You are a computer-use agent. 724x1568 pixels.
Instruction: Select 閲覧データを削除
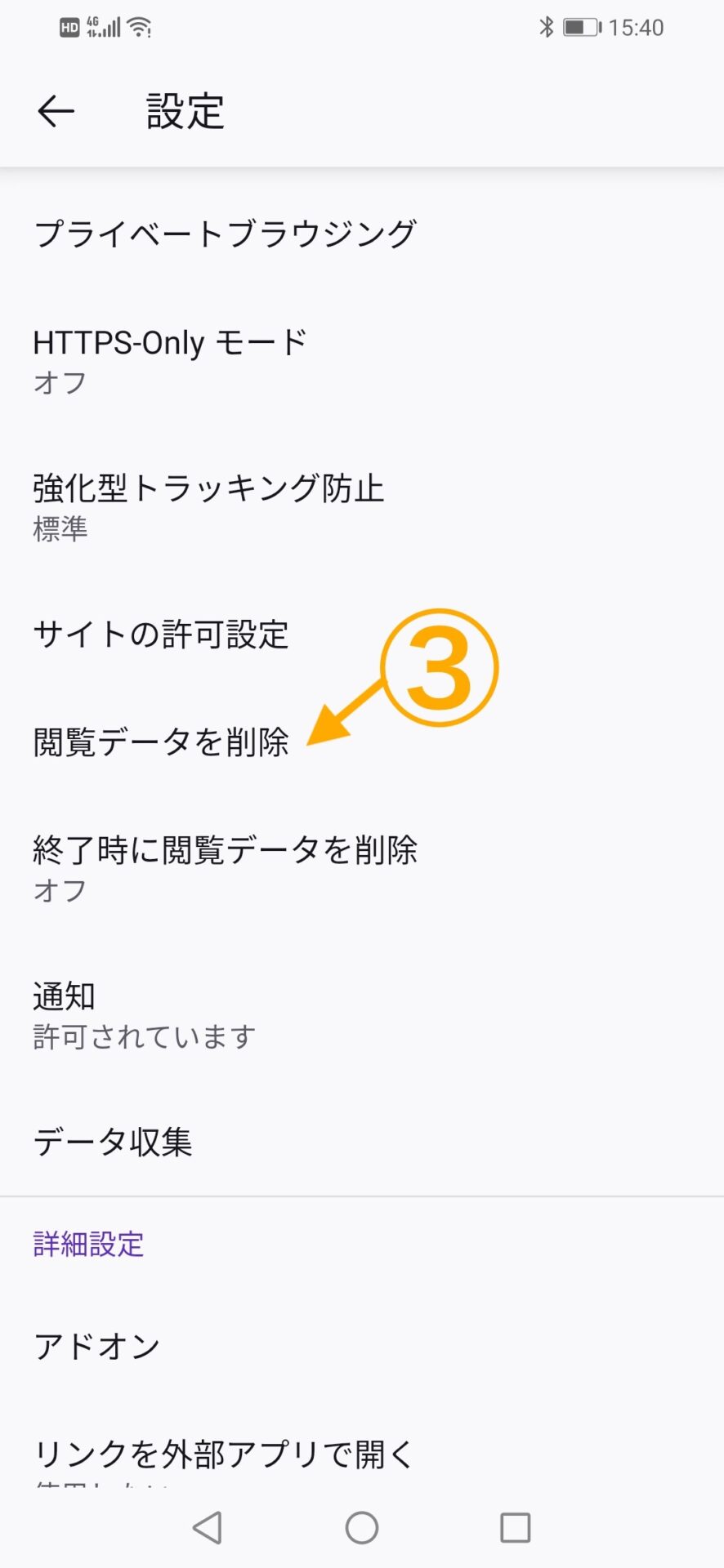pyautogui.click(x=362, y=742)
